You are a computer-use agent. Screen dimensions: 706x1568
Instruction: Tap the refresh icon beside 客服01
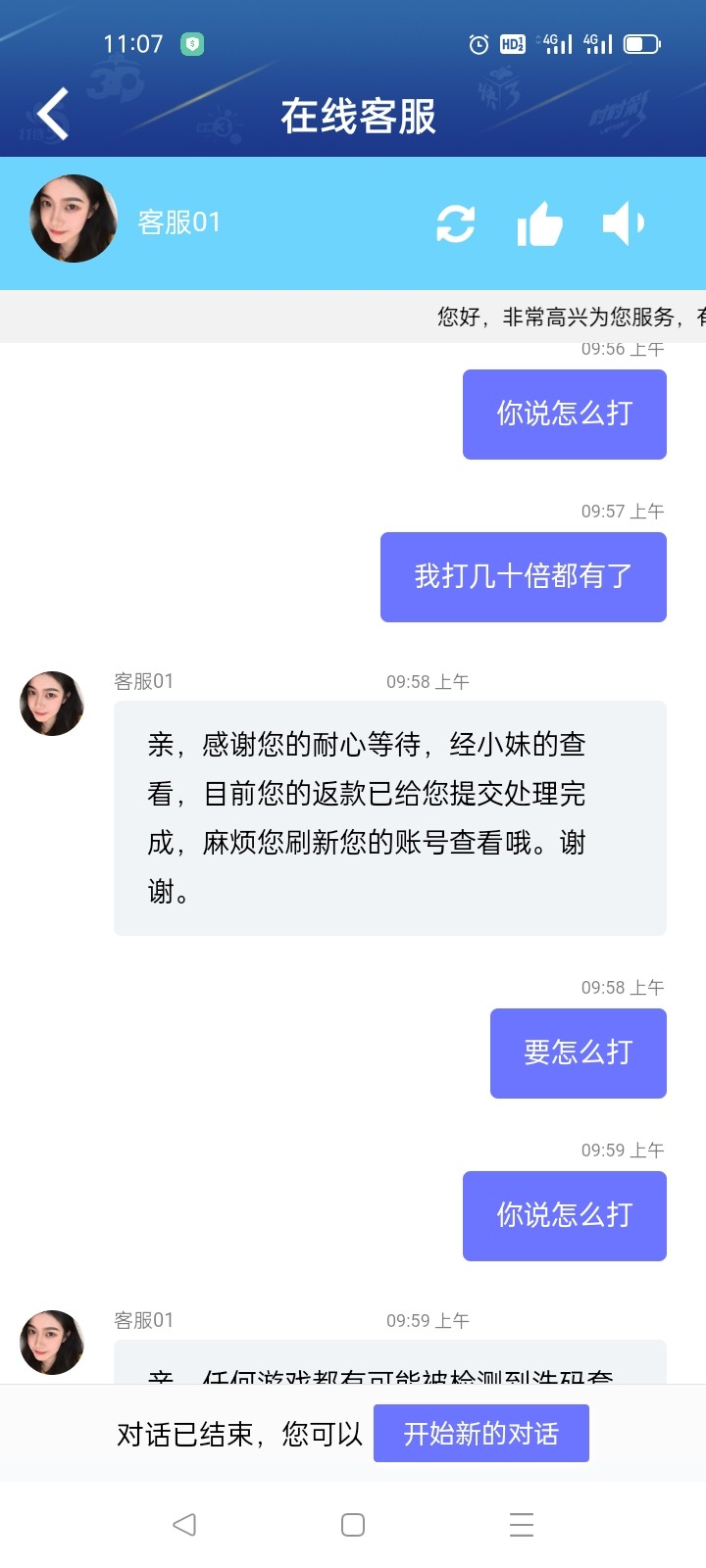(456, 223)
